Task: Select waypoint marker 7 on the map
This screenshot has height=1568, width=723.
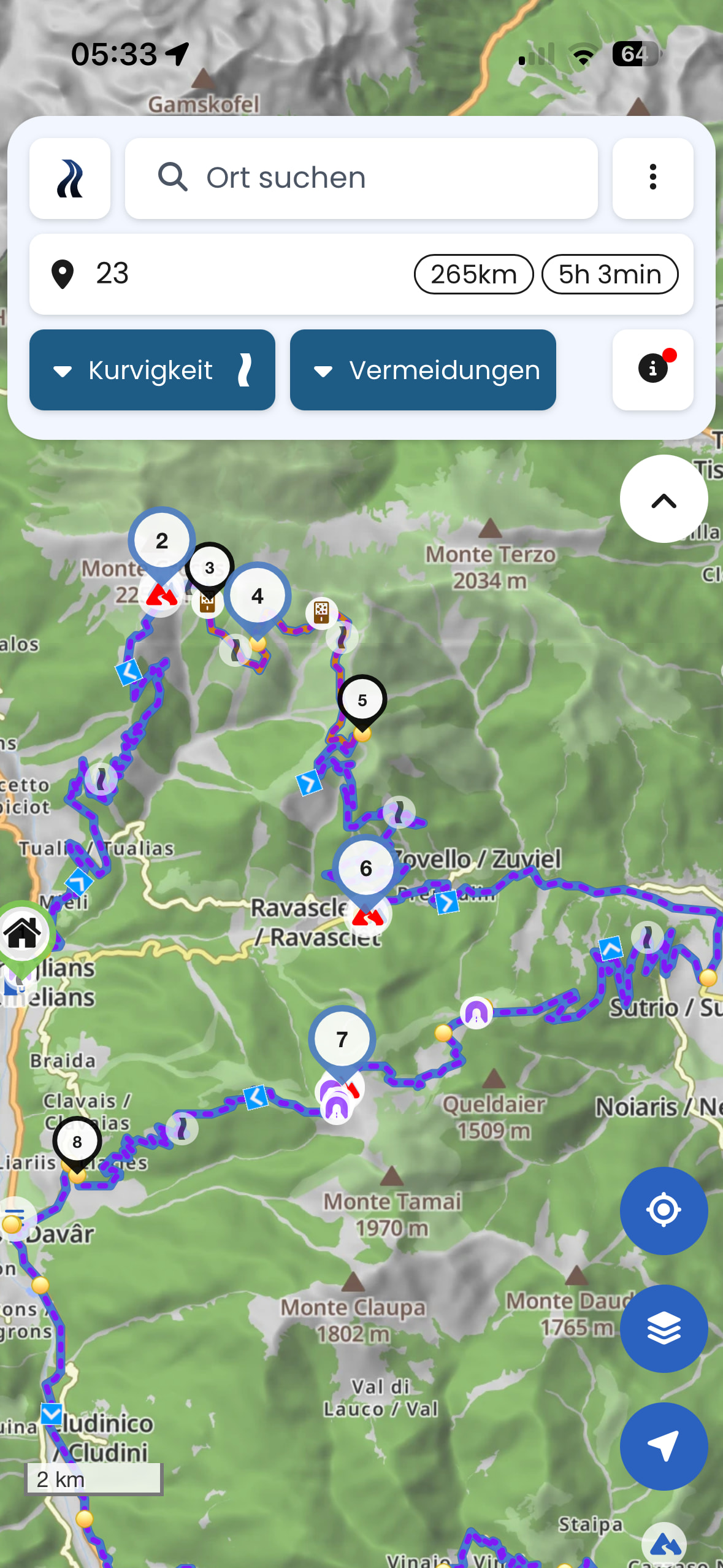Action: click(x=342, y=1039)
